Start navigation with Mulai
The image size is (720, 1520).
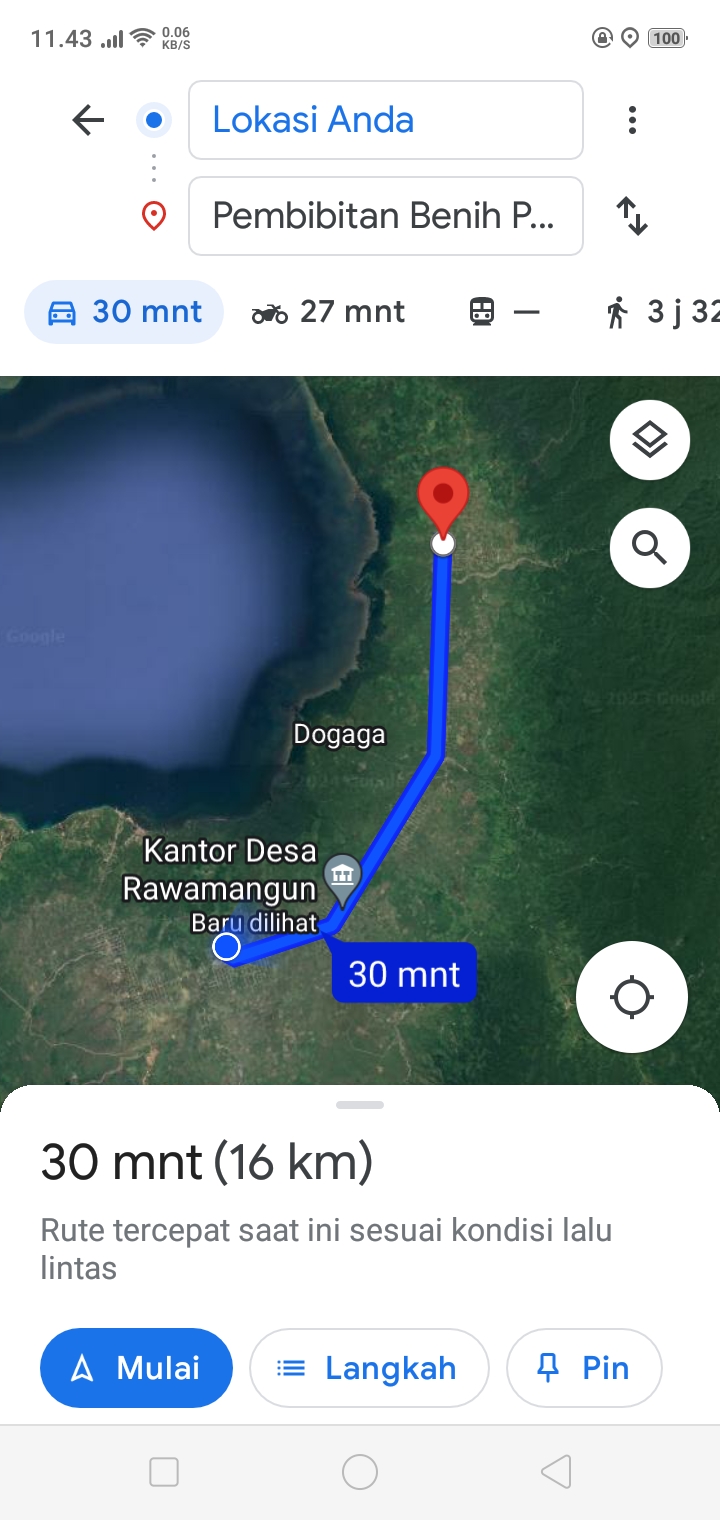pos(136,1368)
